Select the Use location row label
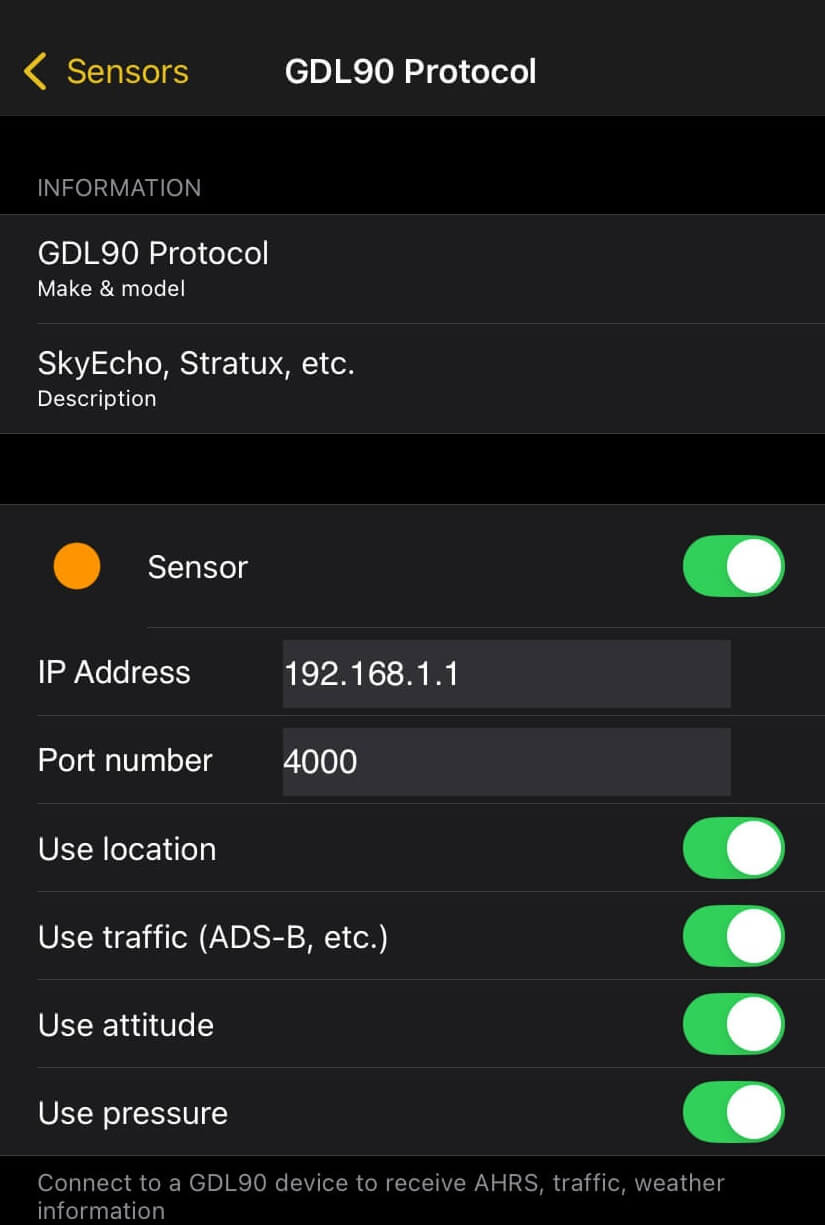The image size is (825, 1225). [x=126, y=848]
